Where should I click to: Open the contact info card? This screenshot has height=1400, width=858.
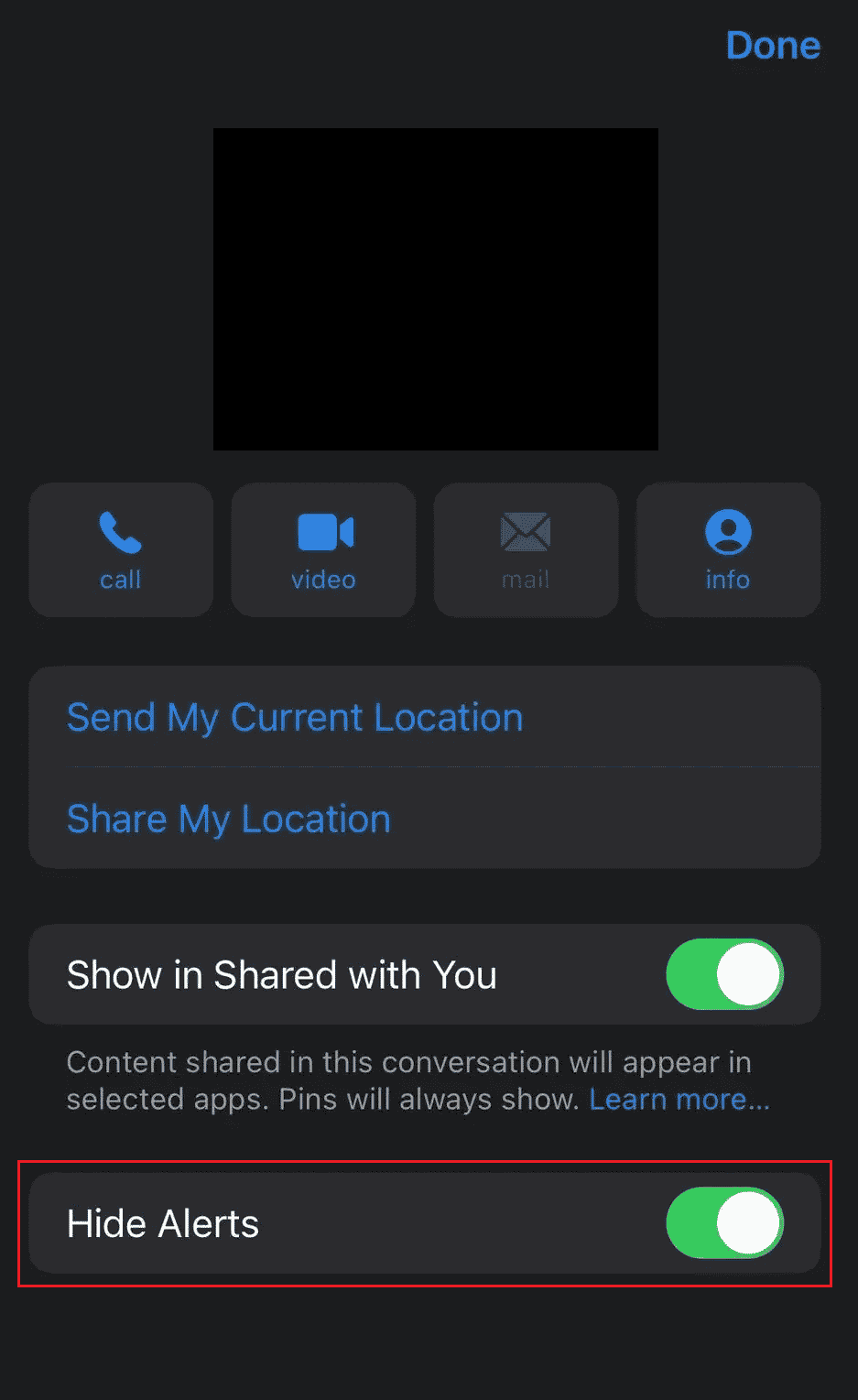click(728, 549)
